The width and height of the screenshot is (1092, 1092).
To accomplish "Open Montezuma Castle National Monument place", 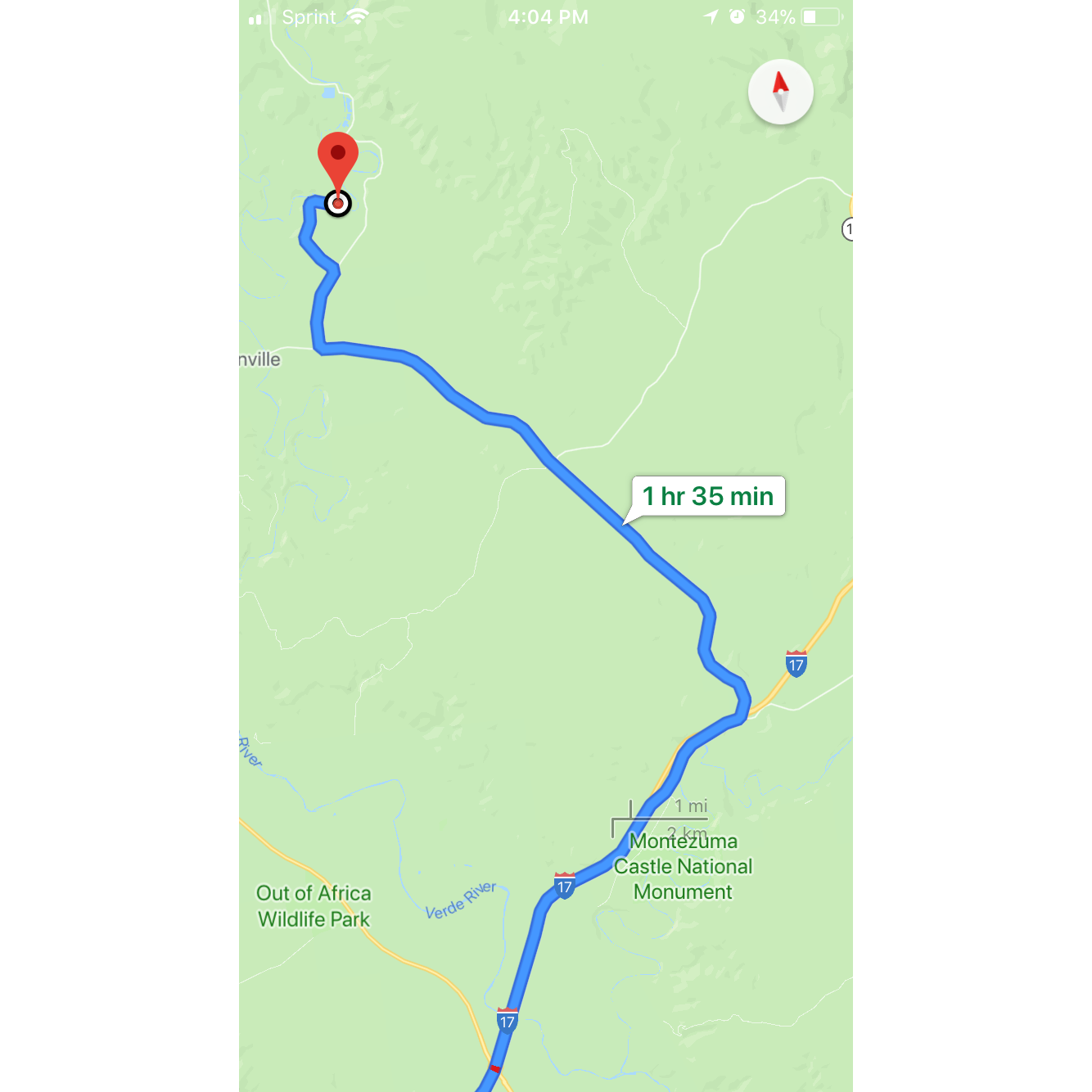I will coord(684,867).
